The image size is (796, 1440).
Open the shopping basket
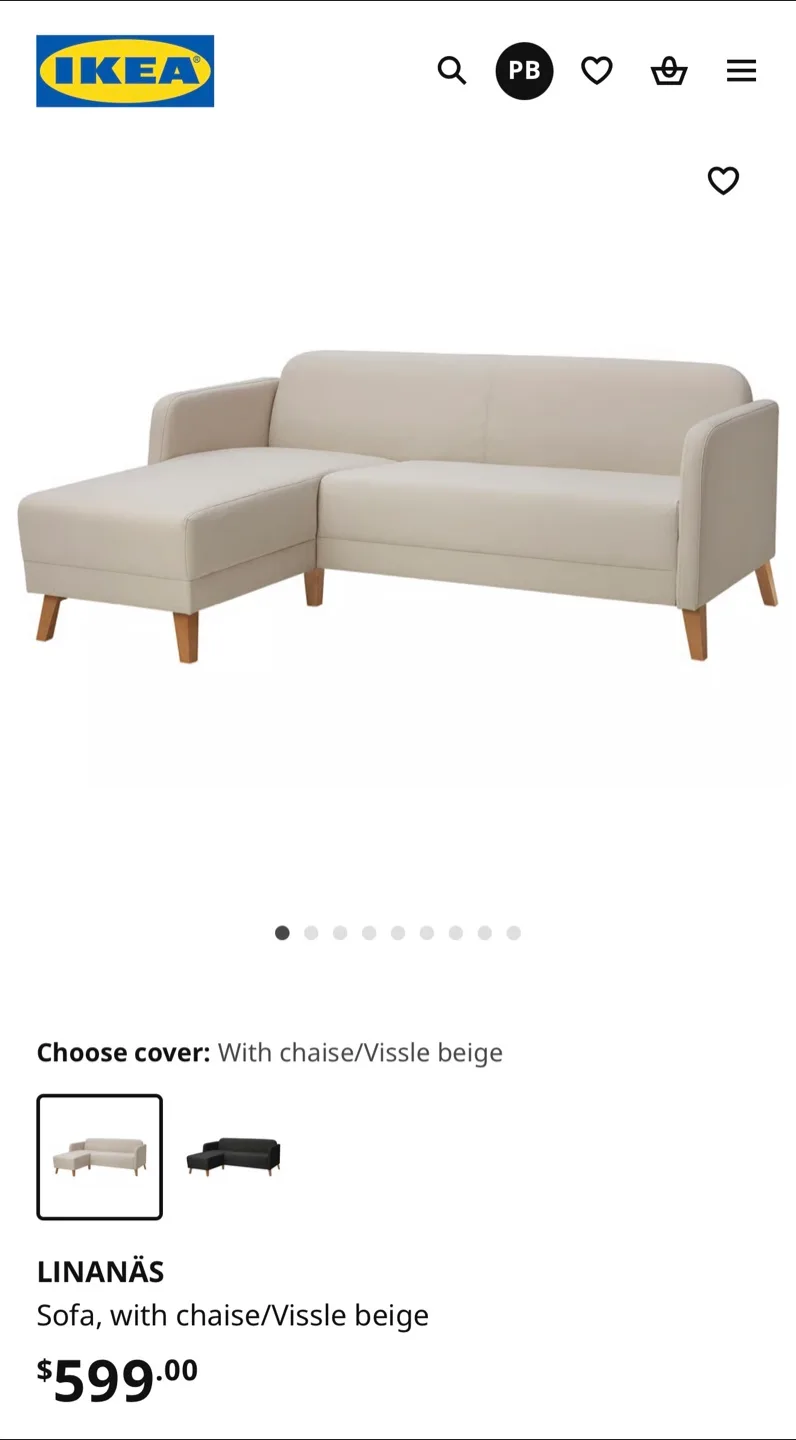click(669, 71)
